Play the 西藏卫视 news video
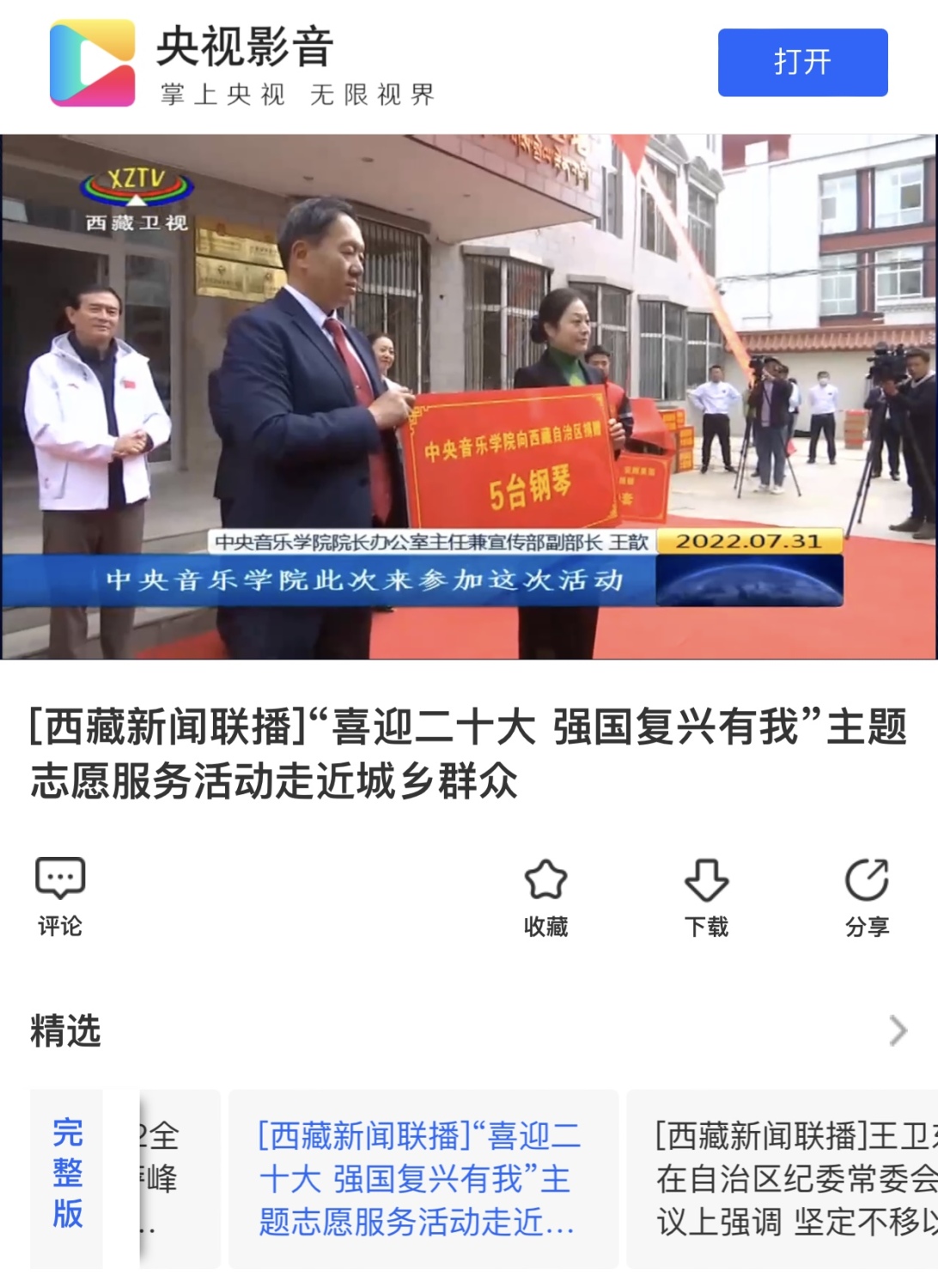The width and height of the screenshot is (938, 1288). (469, 397)
